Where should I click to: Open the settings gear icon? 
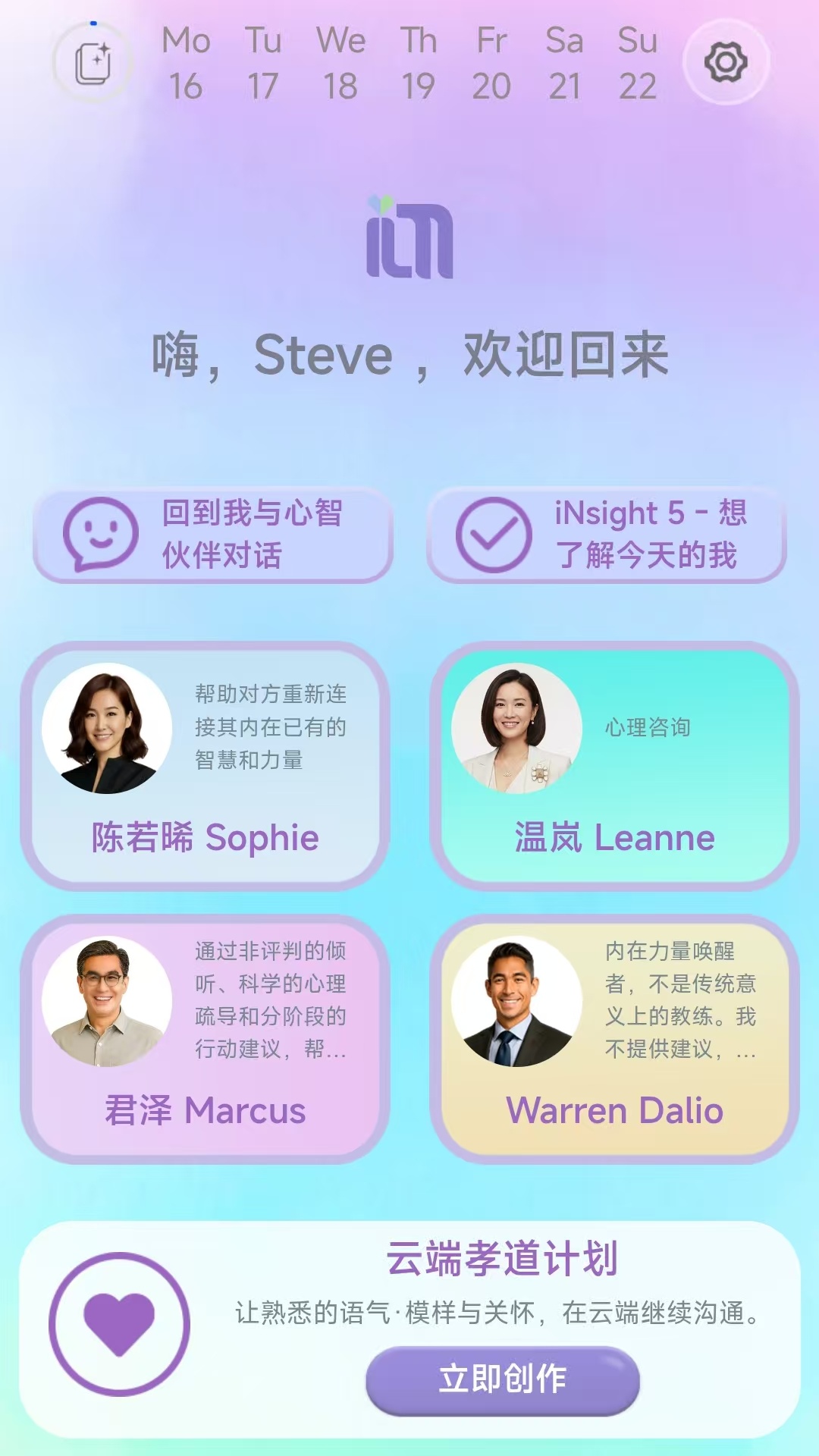point(726,62)
